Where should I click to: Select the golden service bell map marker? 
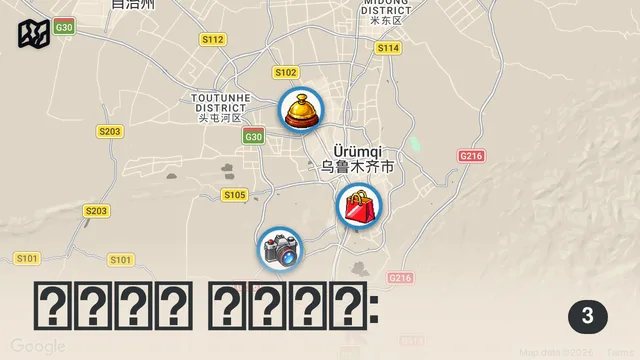point(301,110)
